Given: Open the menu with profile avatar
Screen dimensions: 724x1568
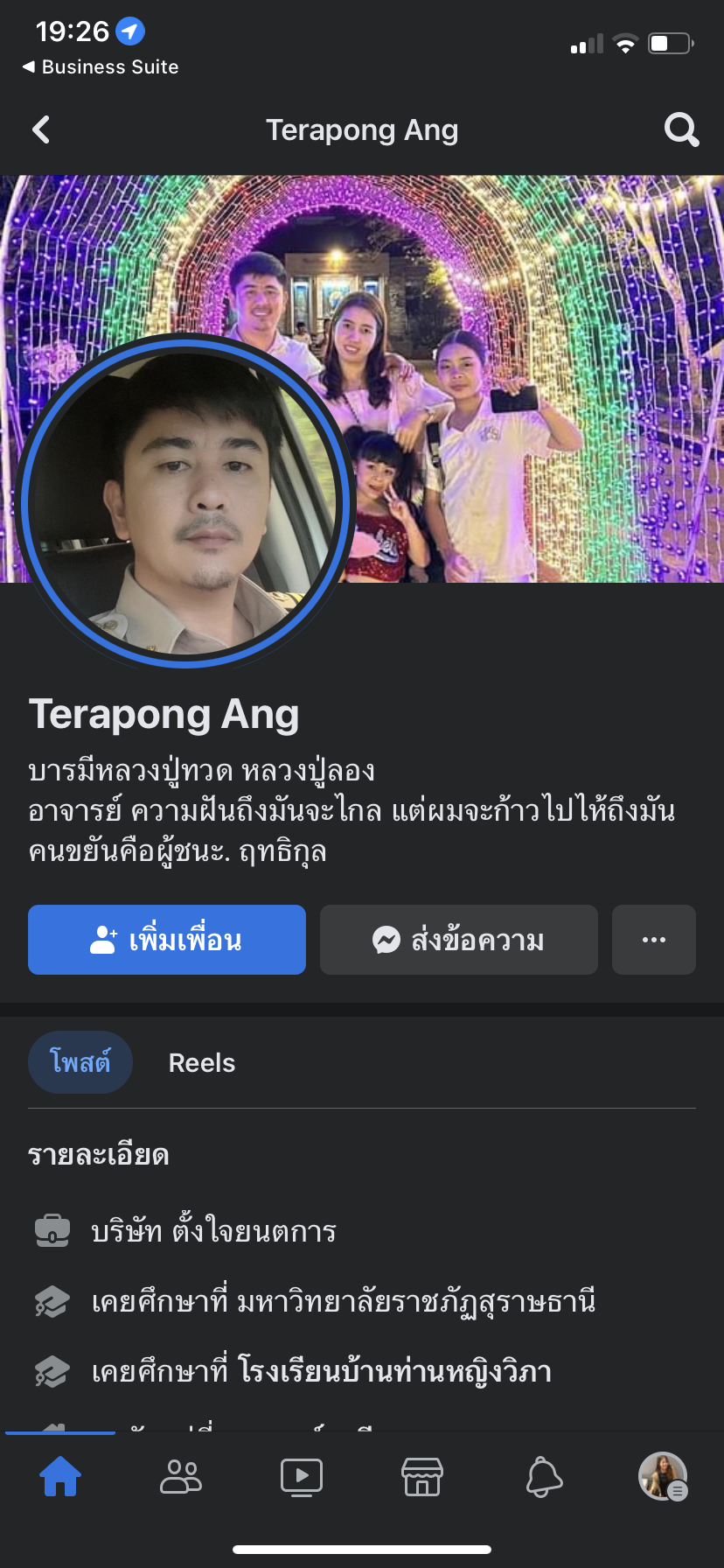Looking at the screenshot, I should (x=663, y=1477).
